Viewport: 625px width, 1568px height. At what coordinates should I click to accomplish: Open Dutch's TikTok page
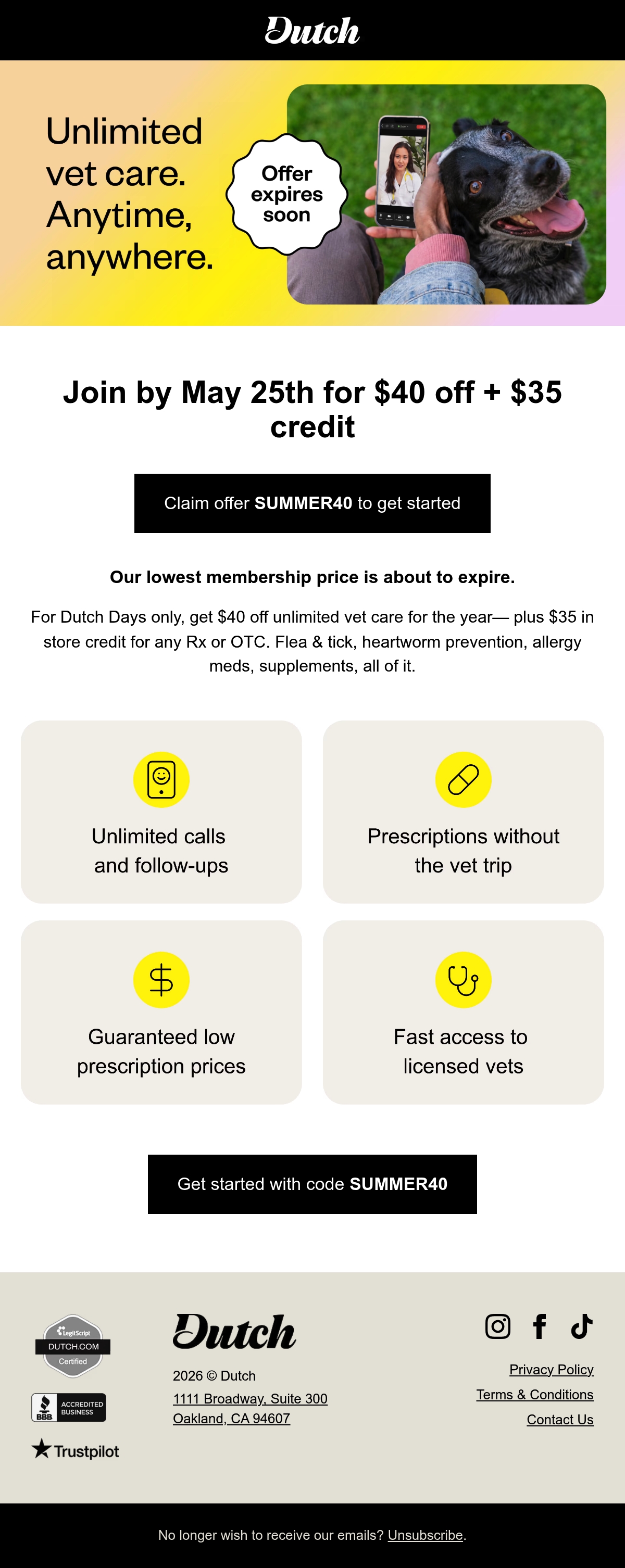pos(582,1326)
